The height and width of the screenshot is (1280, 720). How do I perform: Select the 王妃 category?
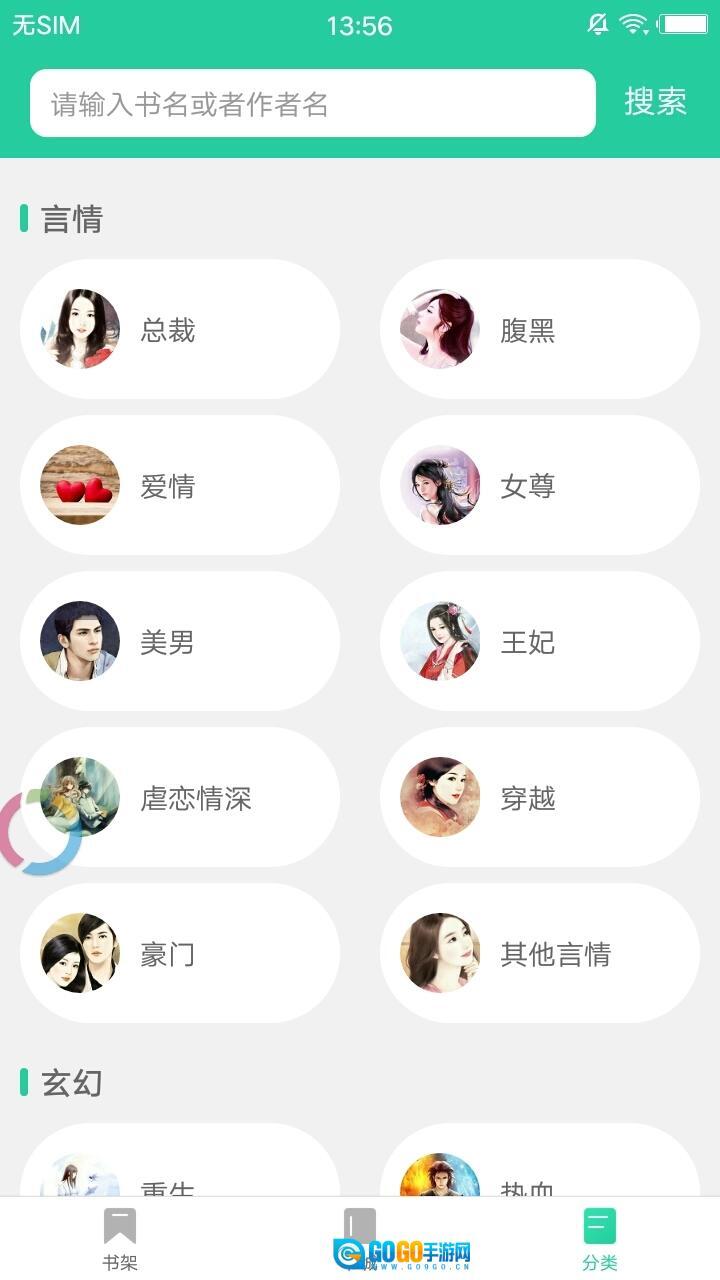(540, 642)
